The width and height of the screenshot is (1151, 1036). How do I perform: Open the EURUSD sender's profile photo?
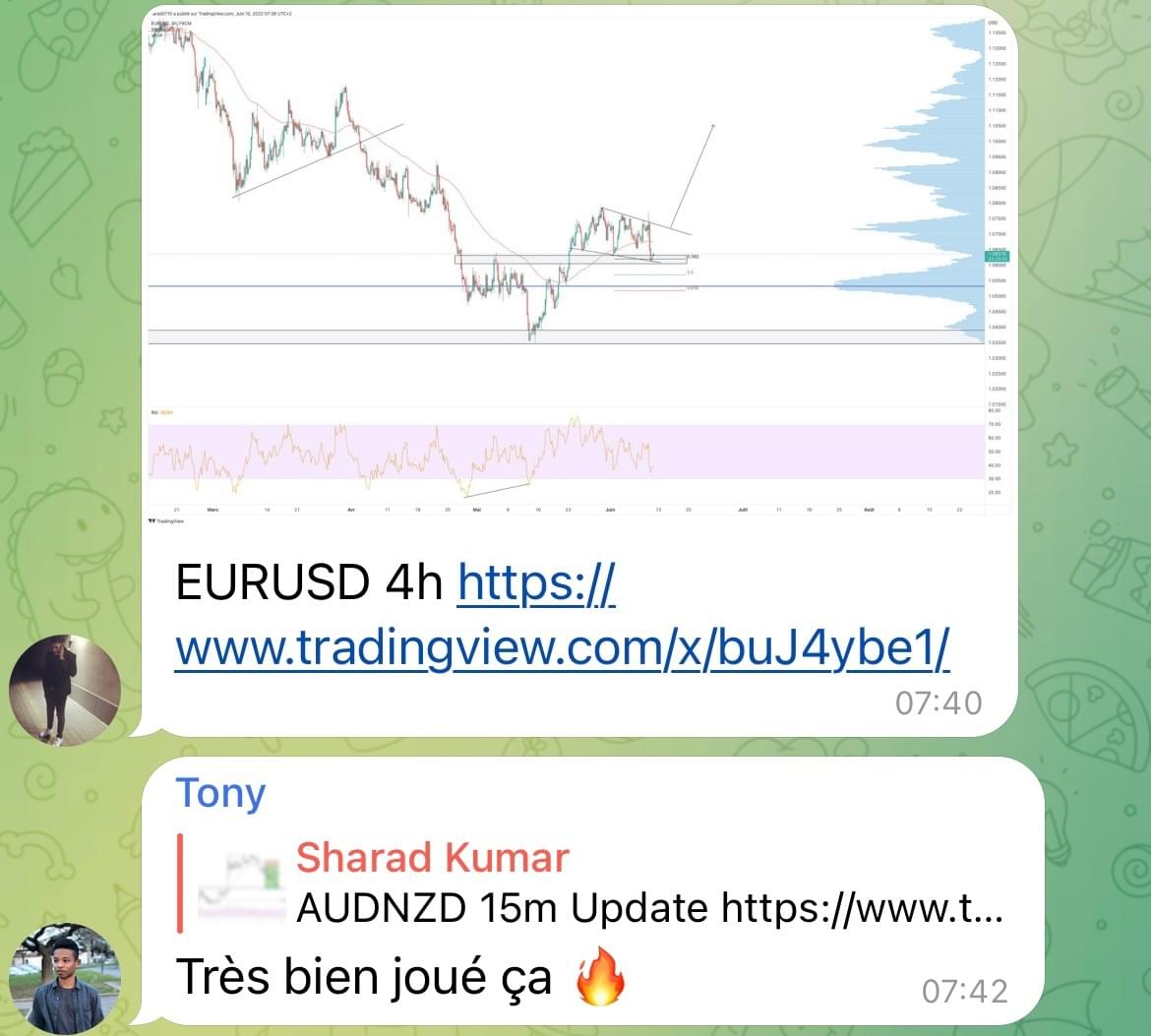65,691
